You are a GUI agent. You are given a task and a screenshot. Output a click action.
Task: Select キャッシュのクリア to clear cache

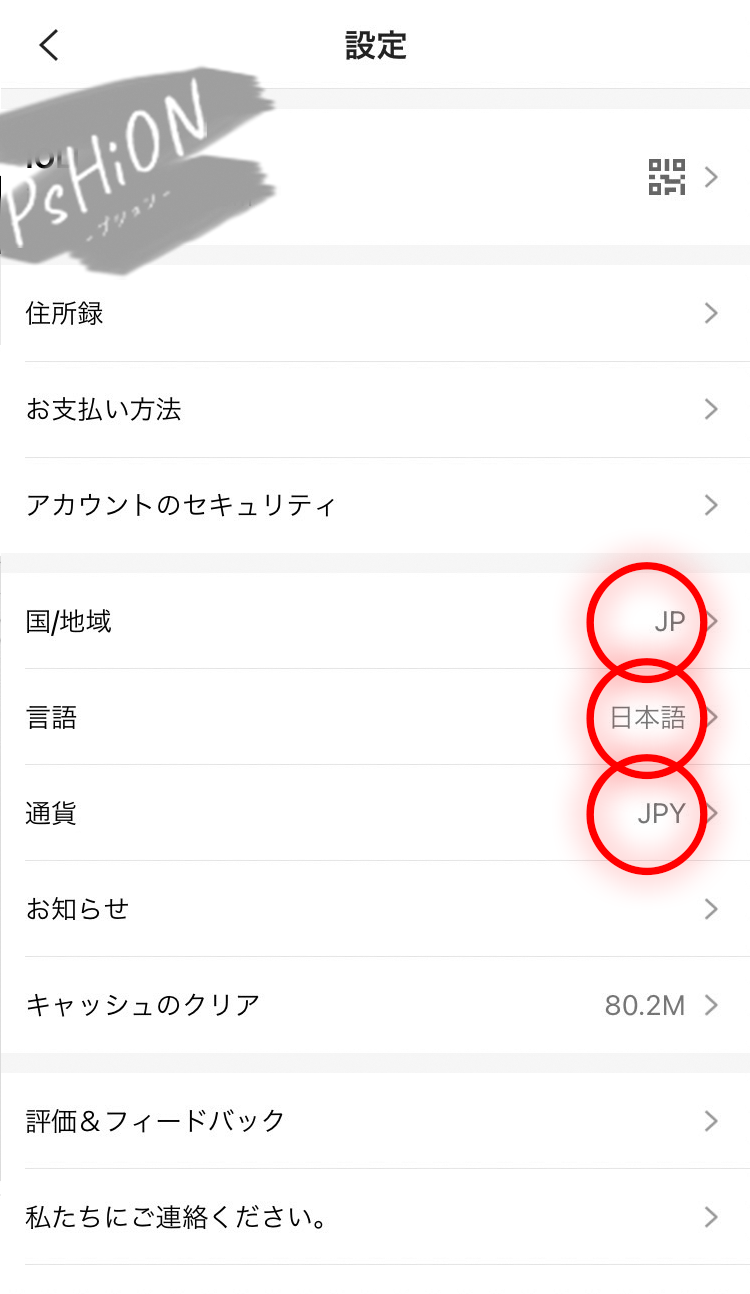point(375,1005)
